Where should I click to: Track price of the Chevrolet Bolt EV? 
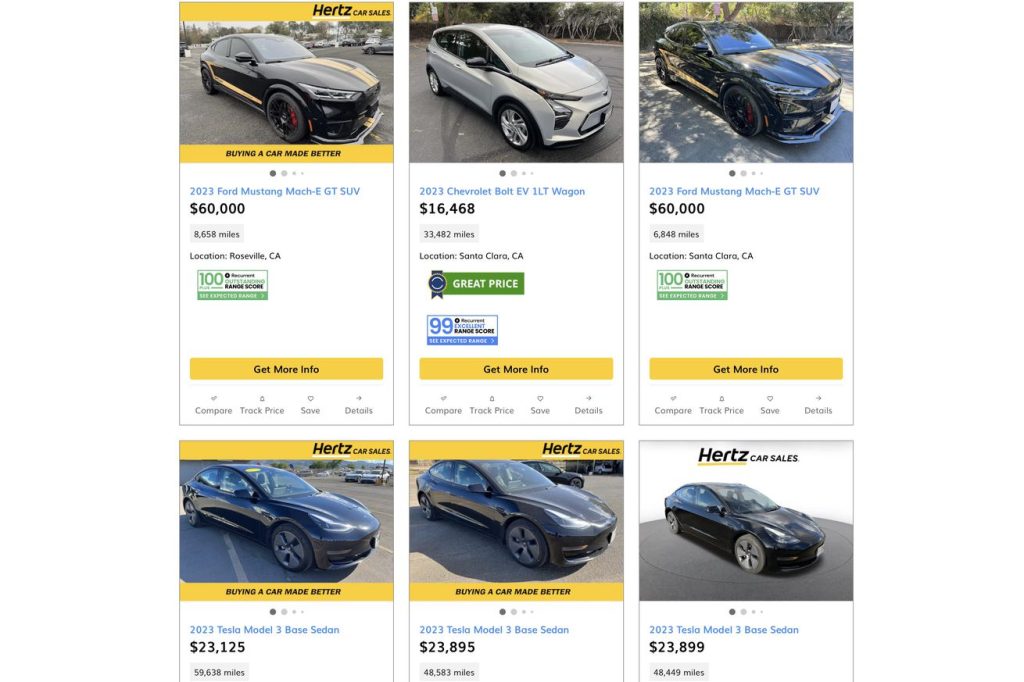tap(491, 405)
